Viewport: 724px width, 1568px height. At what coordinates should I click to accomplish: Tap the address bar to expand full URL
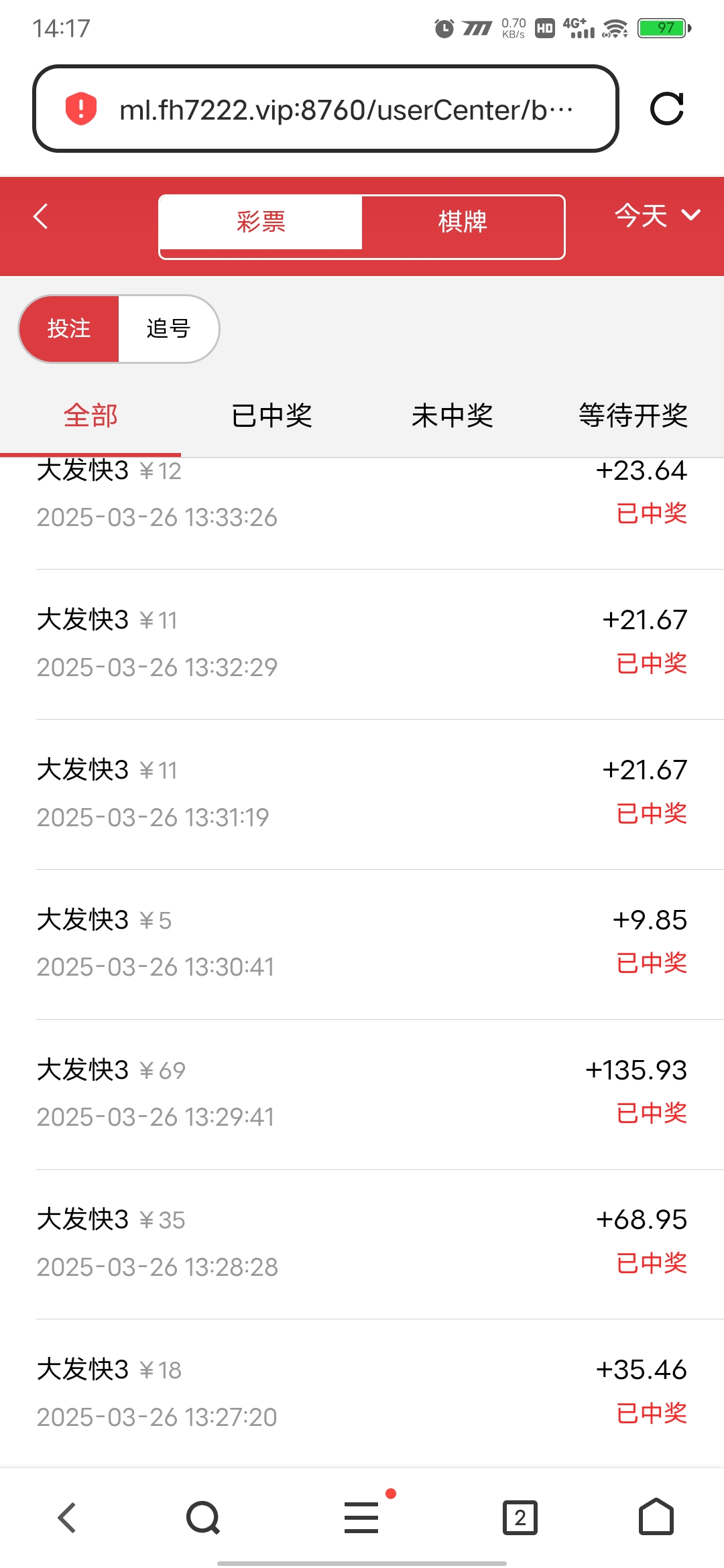click(x=345, y=109)
